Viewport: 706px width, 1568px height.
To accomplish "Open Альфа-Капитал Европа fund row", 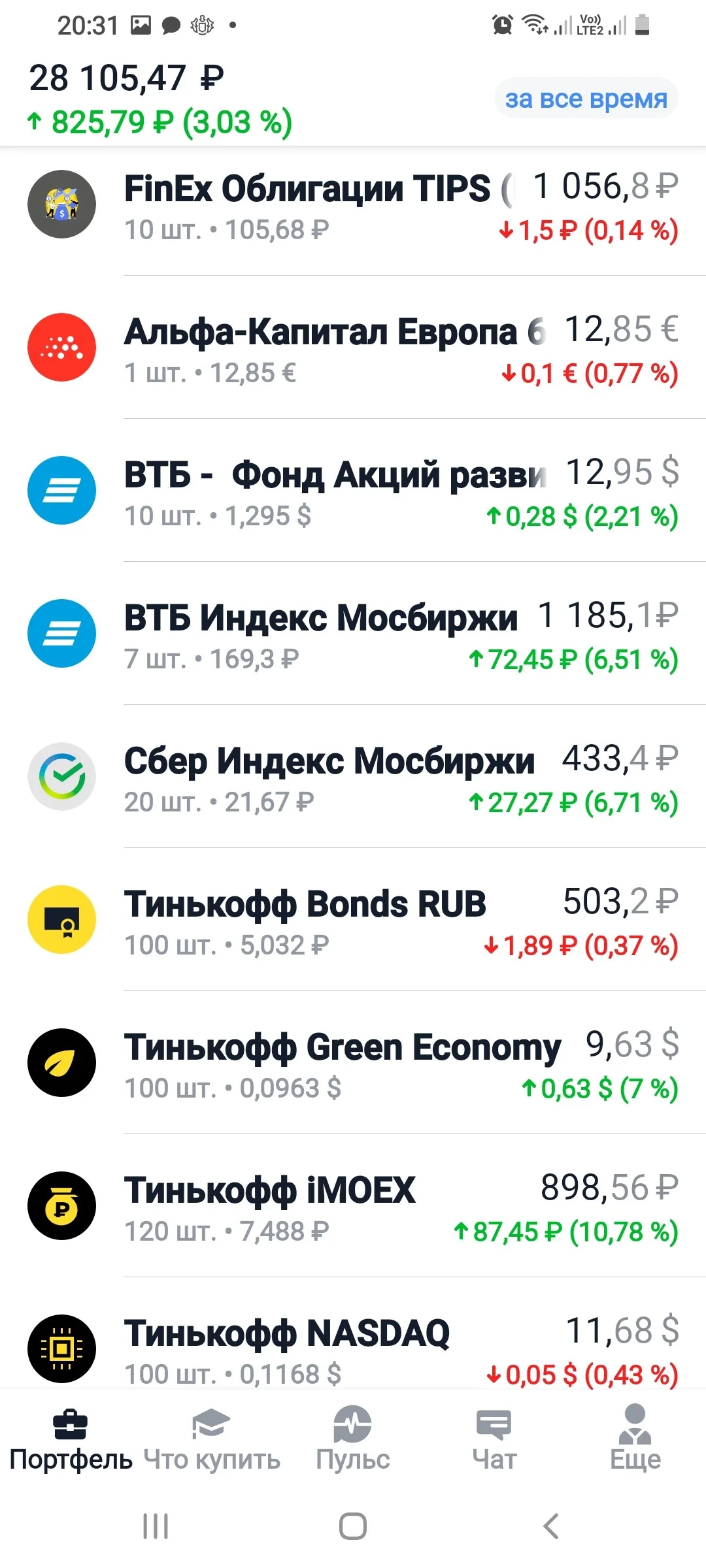I will pyautogui.click(x=353, y=348).
